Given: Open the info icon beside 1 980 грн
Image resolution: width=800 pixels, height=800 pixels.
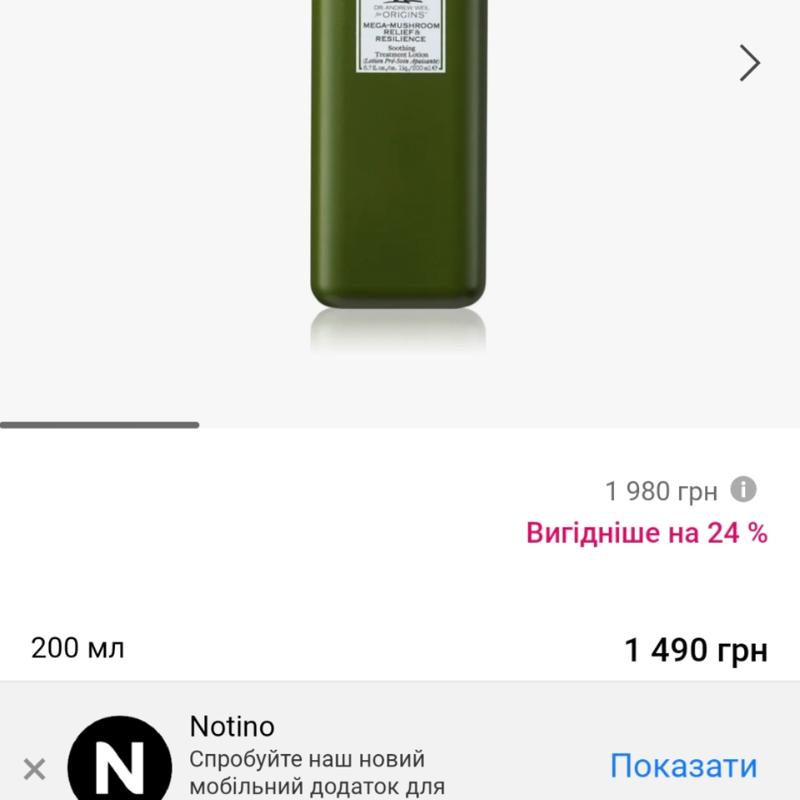Looking at the screenshot, I should click(x=743, y=490).
